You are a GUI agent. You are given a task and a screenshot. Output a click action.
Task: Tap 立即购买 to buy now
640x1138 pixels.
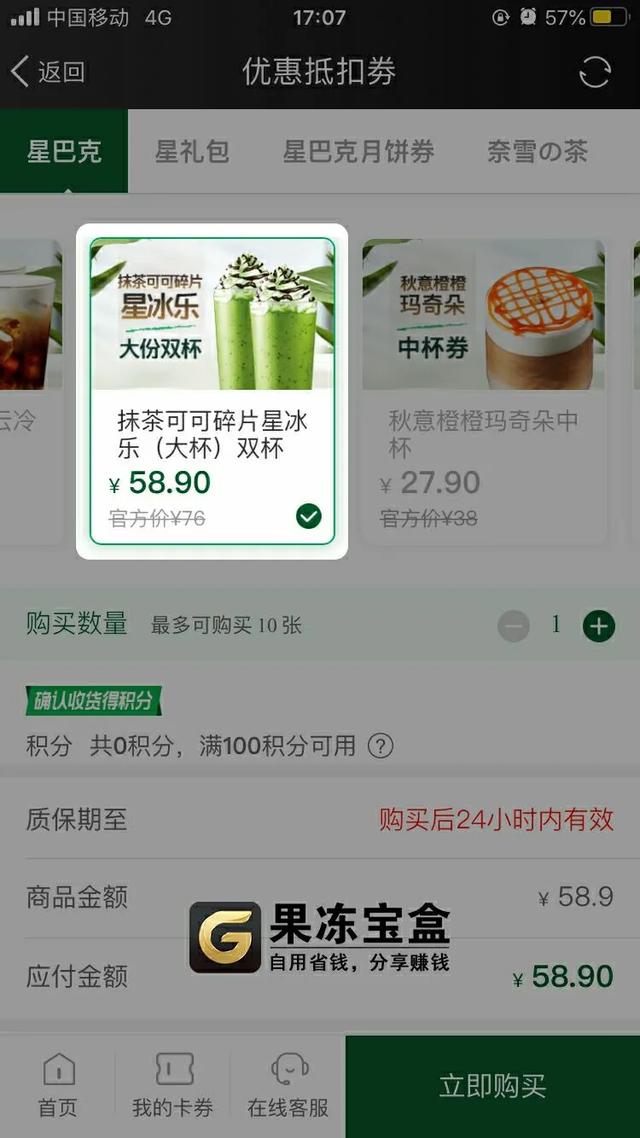pos(492,1086)
